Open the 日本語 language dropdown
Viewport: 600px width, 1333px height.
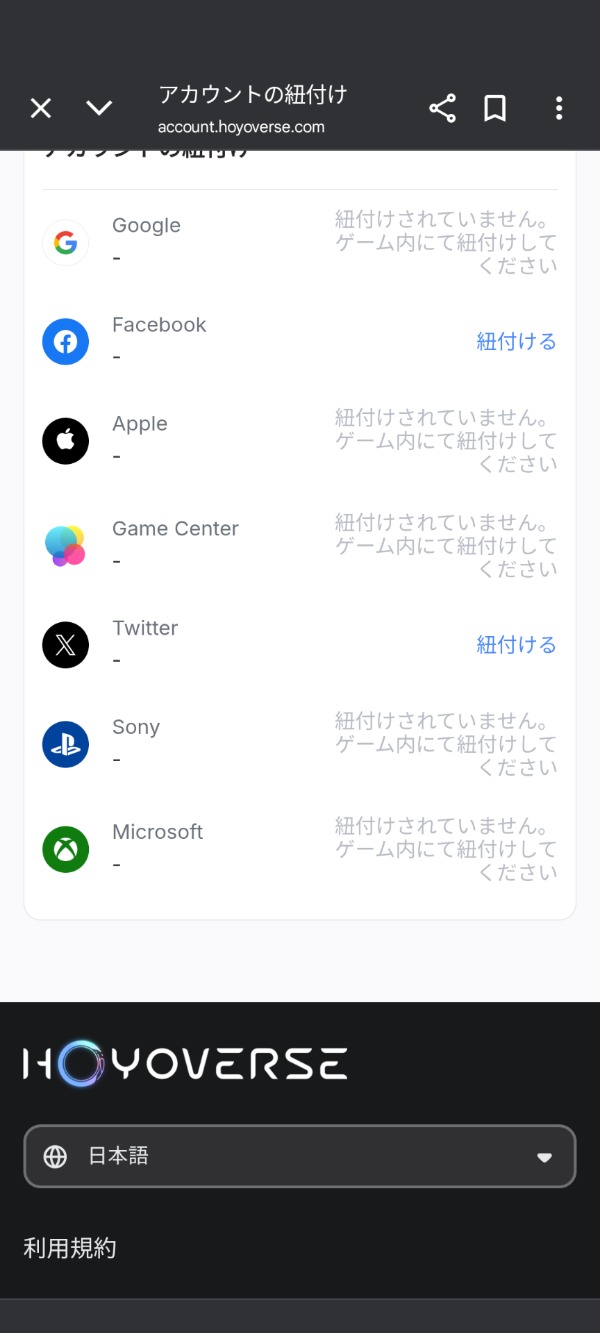(300, 1156)
